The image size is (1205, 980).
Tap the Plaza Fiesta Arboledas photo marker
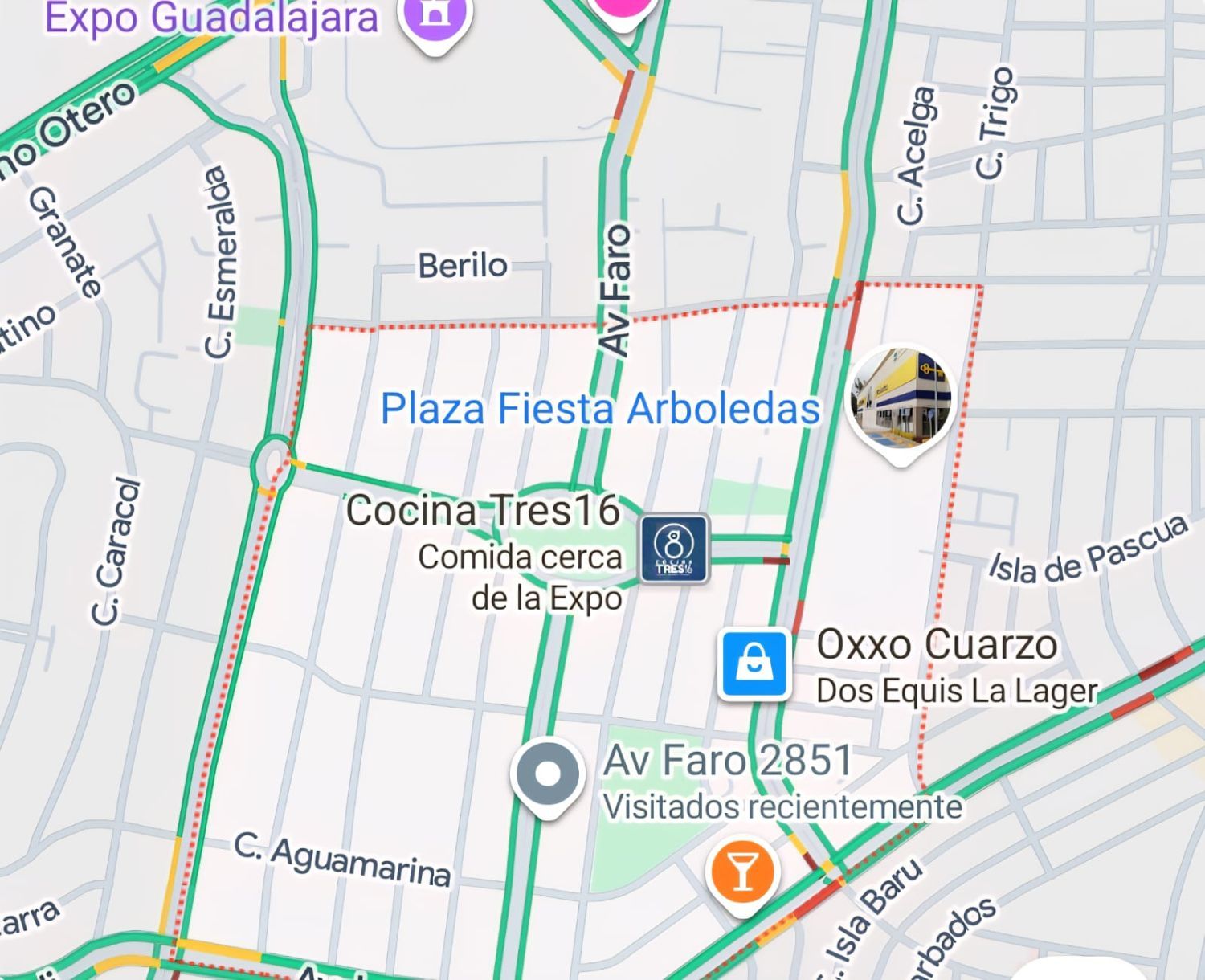click(901, 399)
